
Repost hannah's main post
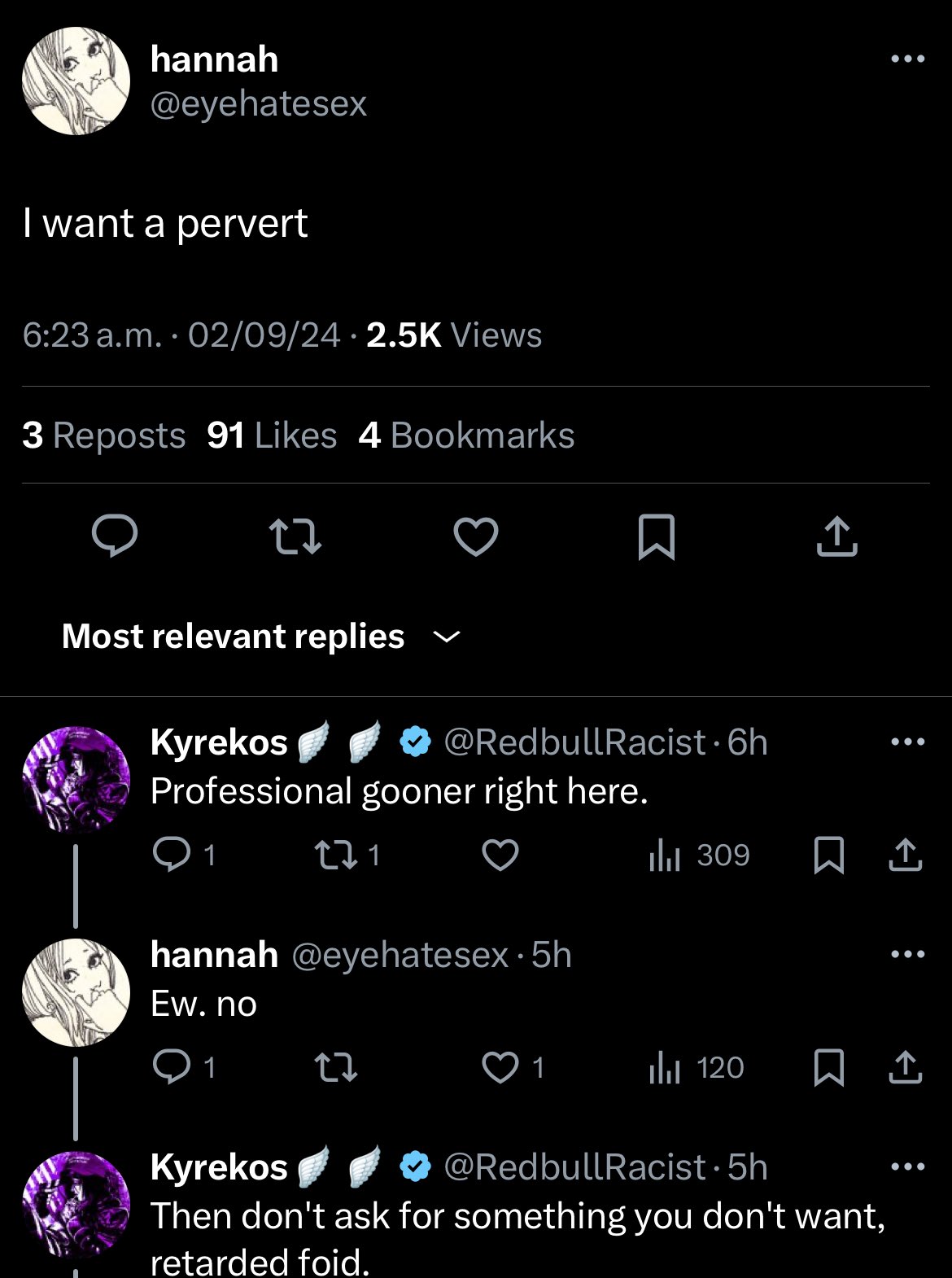(x=295, y=537)
